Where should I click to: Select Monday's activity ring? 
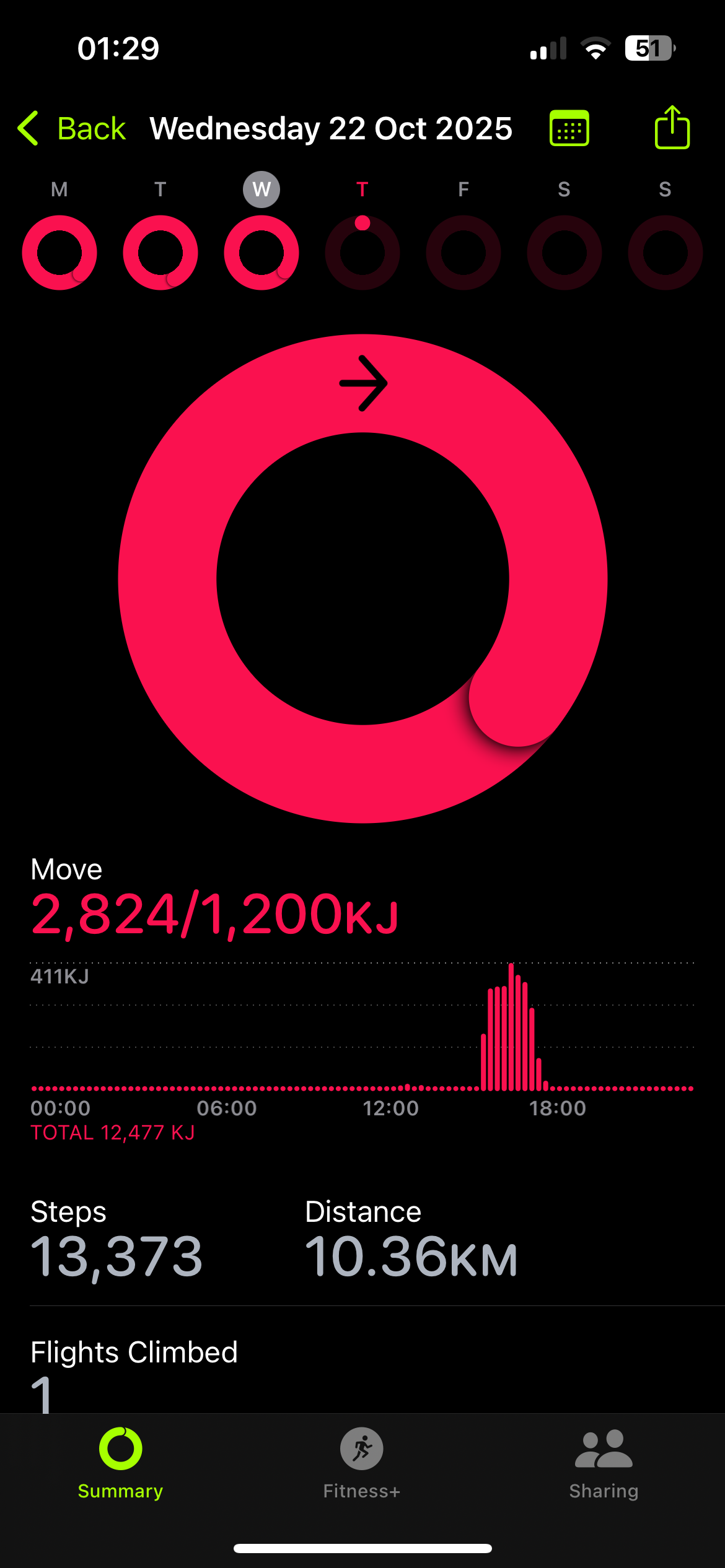pos(59,252)
